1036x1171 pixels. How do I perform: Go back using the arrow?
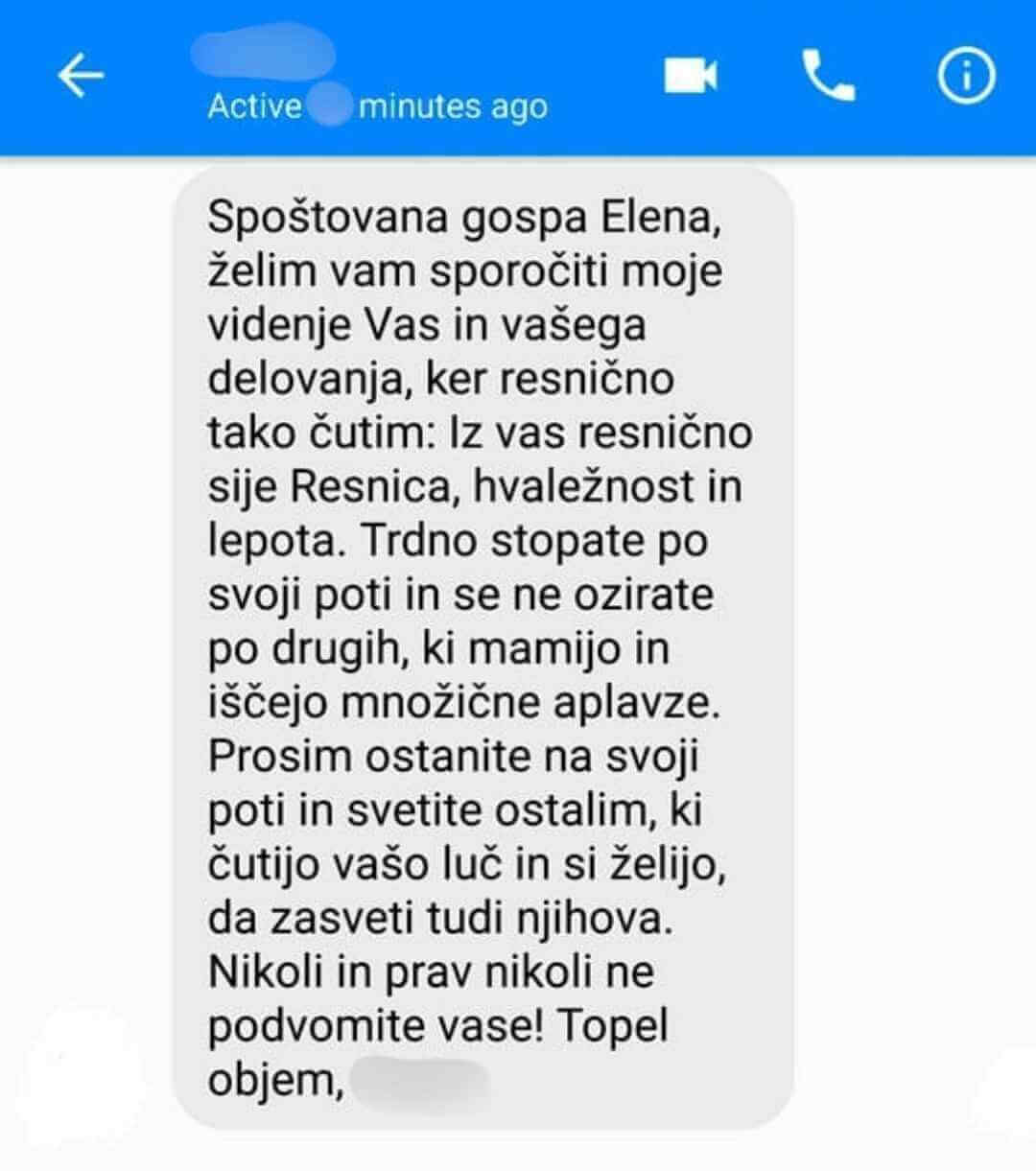(81, 76)
